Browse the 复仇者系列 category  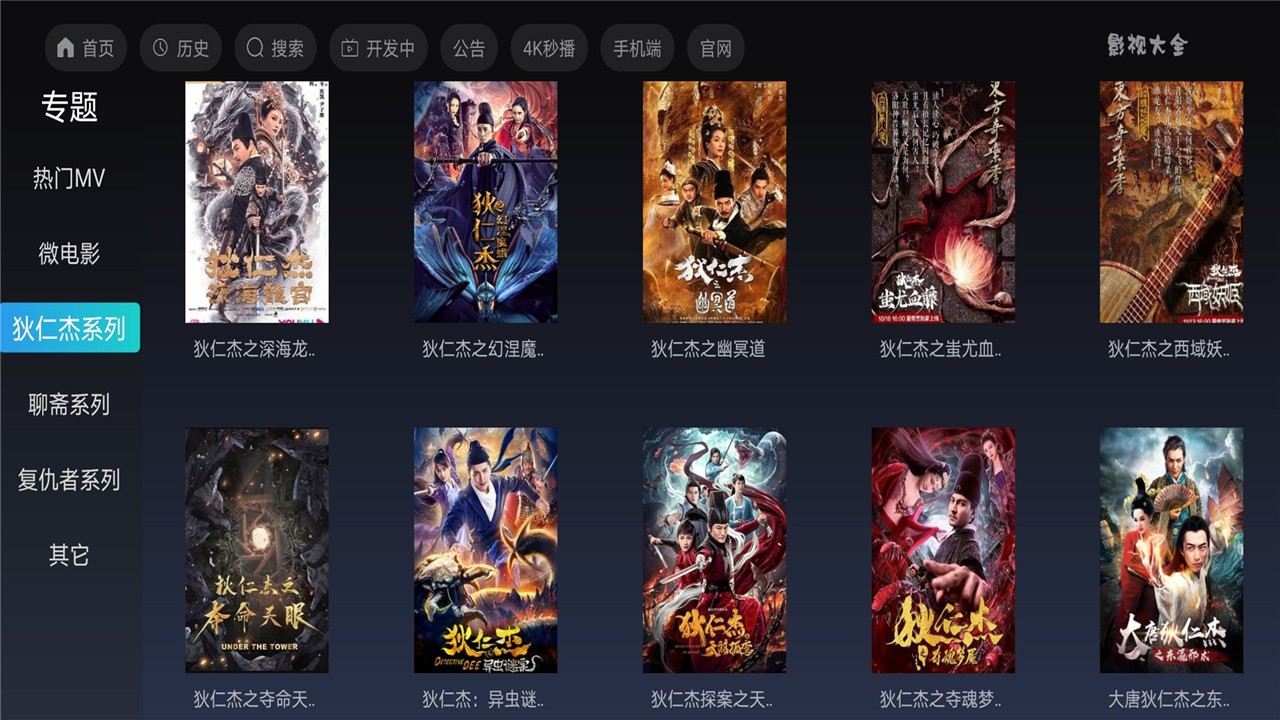(69, 479)
